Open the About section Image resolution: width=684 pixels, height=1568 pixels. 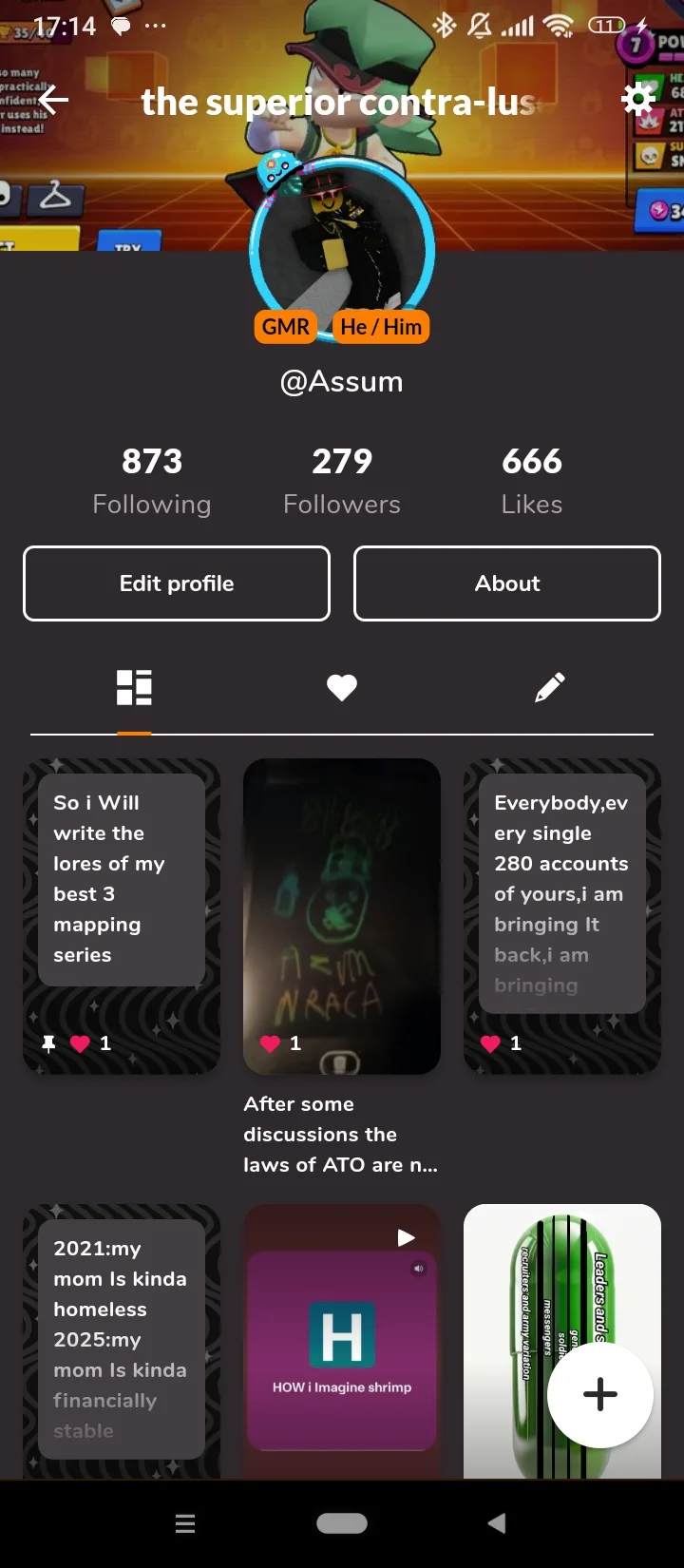click(507, 583)
